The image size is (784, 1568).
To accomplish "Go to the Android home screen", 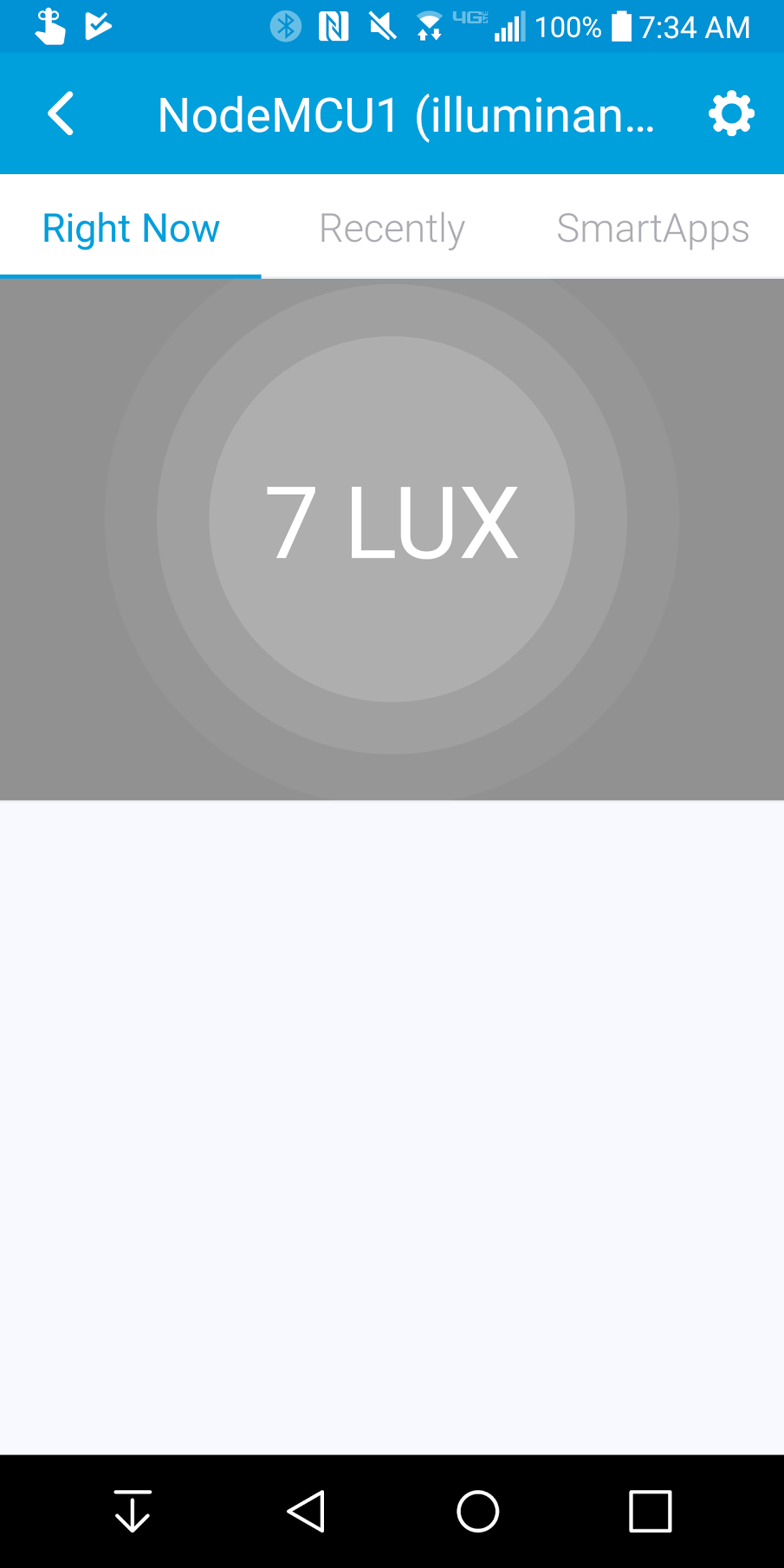I will [x=477, y=1512].
